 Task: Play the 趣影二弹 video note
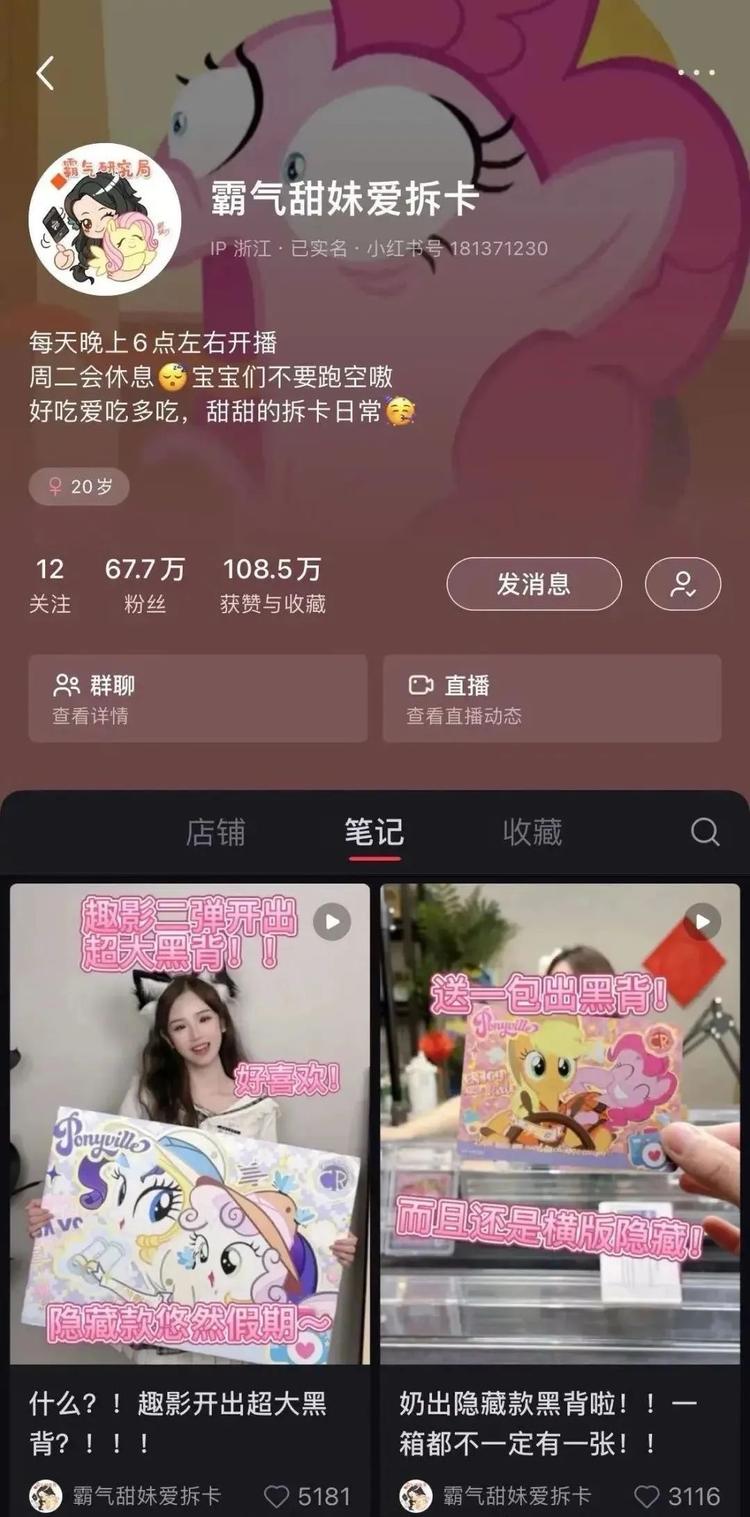[x=334, y=920]
